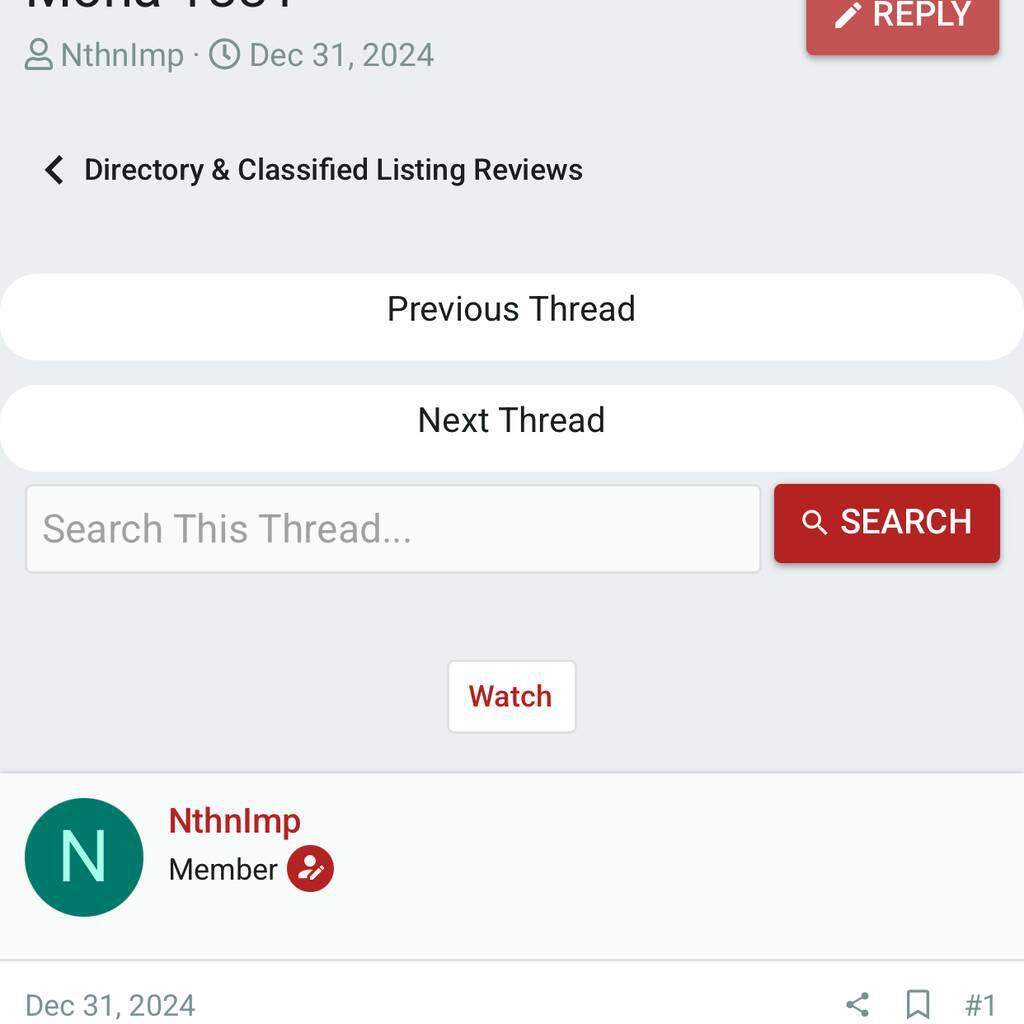The width and height of the screenshot is (1024, 1024).
Task: Go to the Previous Thread
Action: pyautogui.click(x=511, y=309)
